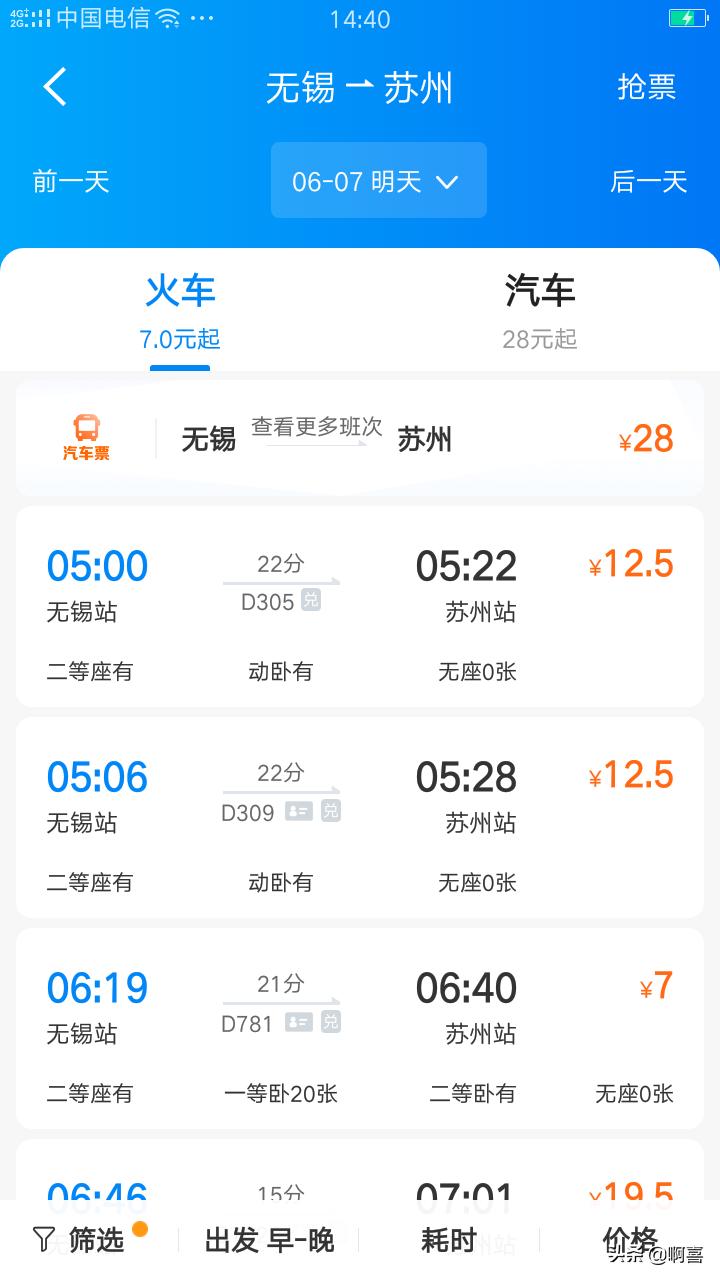Open train D781 departing at 06:19
This screenshot has height=1280, width=720.
point(360,1028)
